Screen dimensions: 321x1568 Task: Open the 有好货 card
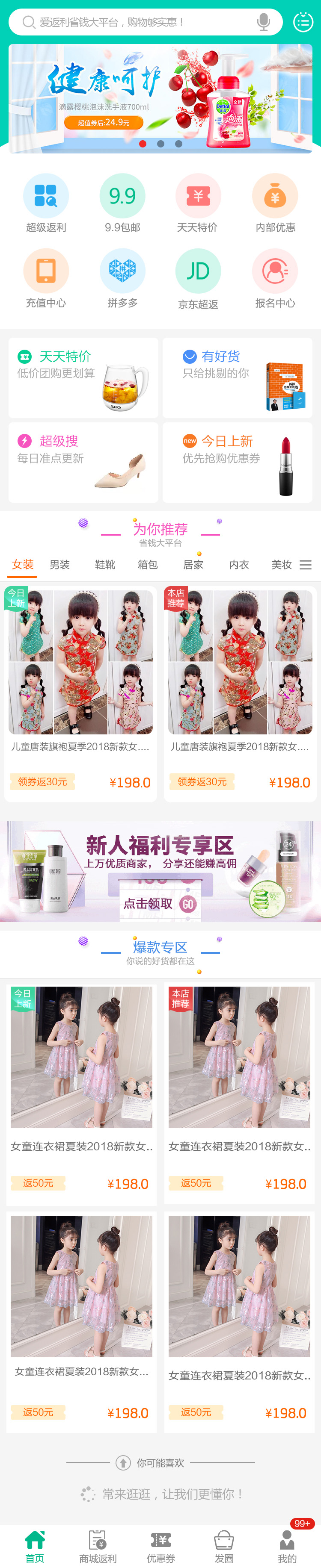(238, 377)
